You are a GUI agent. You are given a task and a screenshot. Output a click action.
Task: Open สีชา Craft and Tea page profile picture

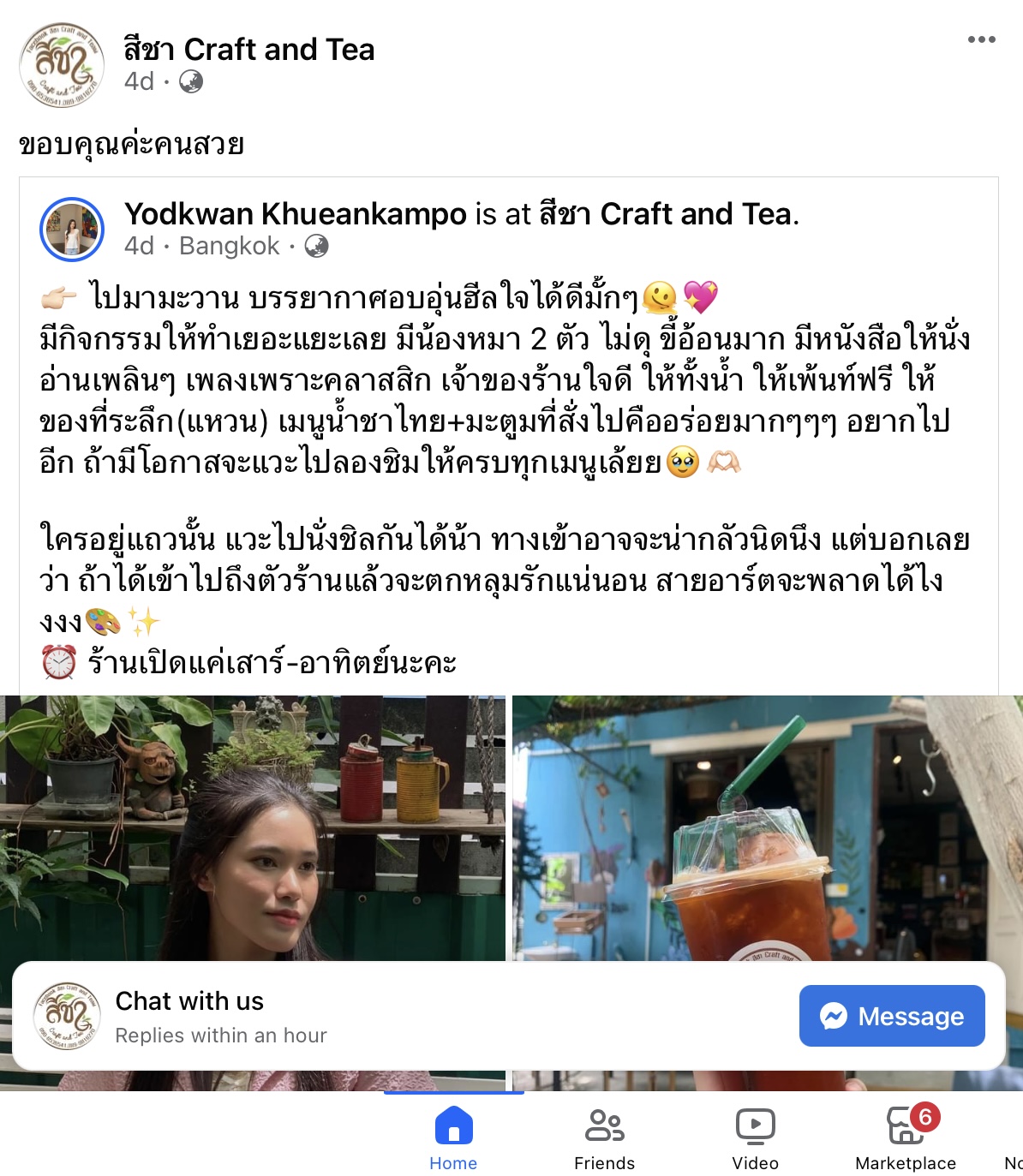point(62,65)
